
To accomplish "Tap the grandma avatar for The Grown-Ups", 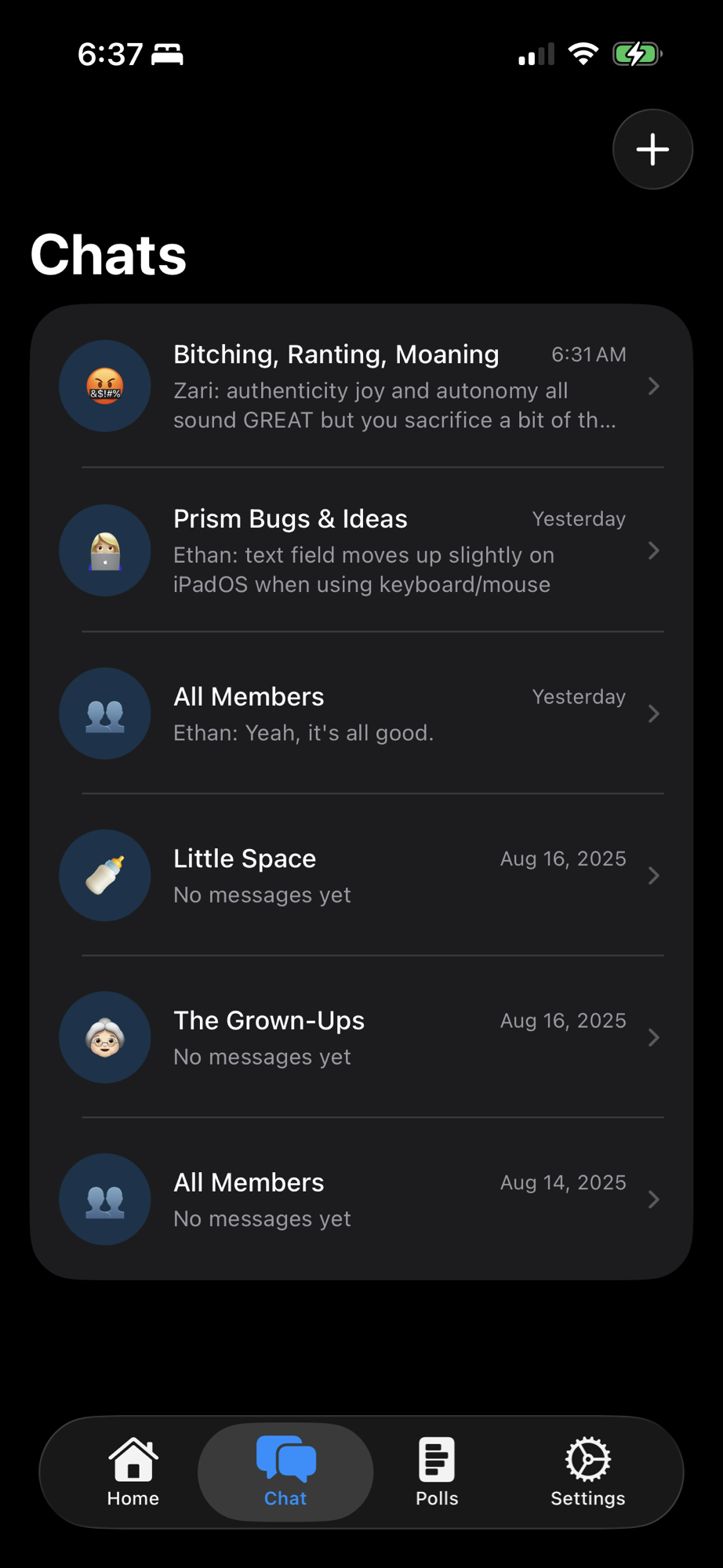I will (x=104, y=1036).
